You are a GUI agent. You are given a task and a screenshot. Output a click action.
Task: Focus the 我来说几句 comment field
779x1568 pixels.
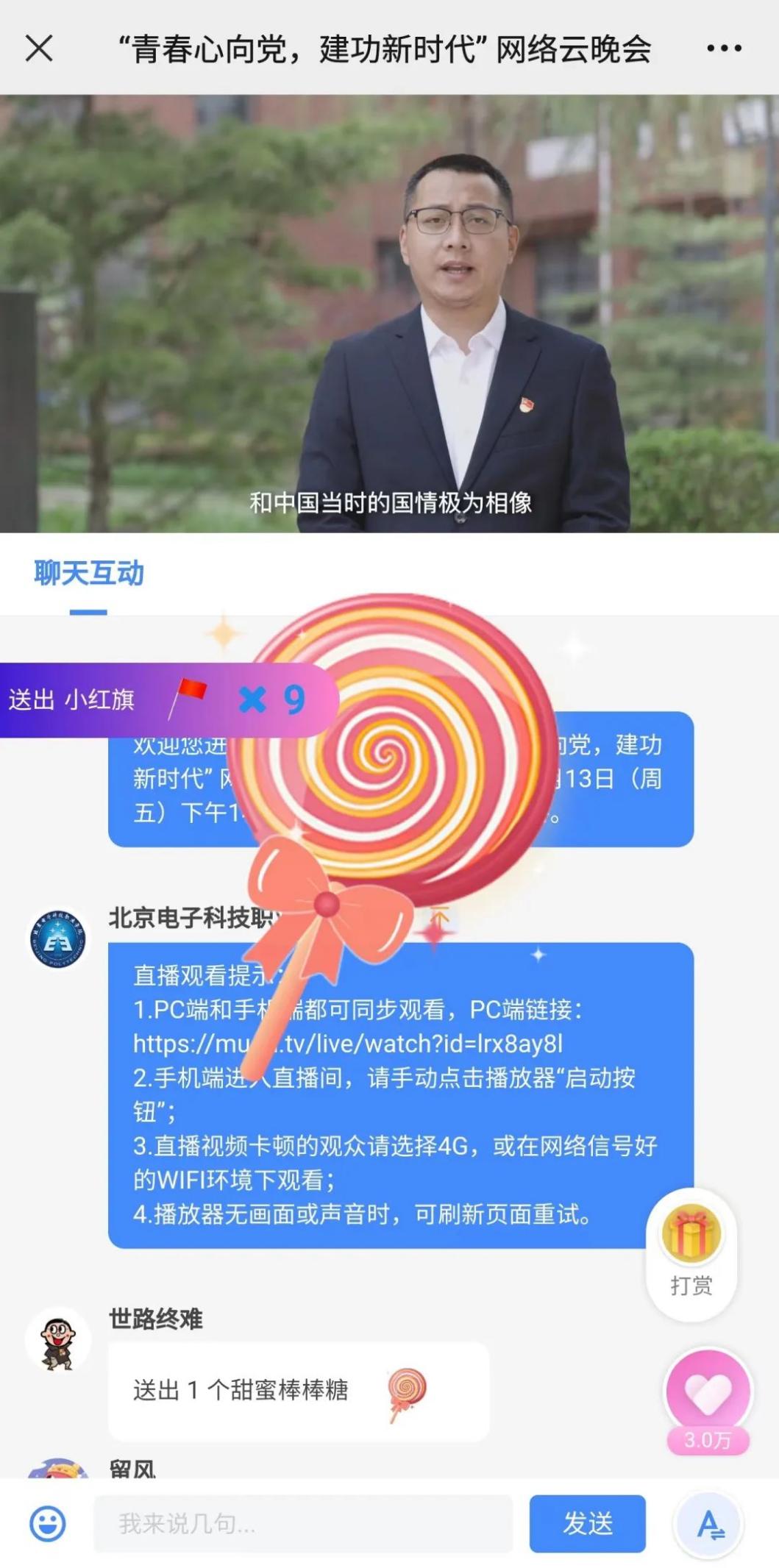(x=303, y=1523)
